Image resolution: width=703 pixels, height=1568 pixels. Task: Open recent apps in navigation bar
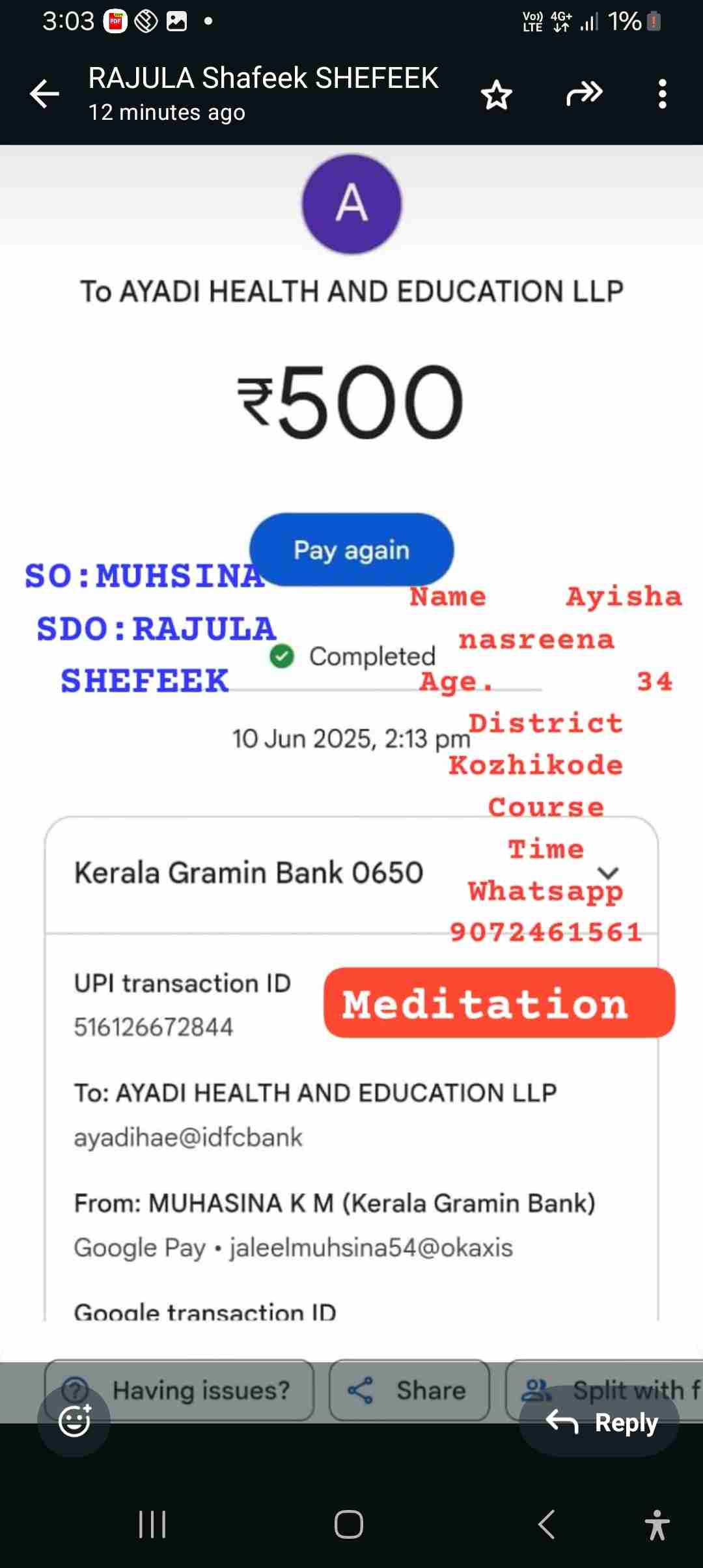pos(152,1524)
